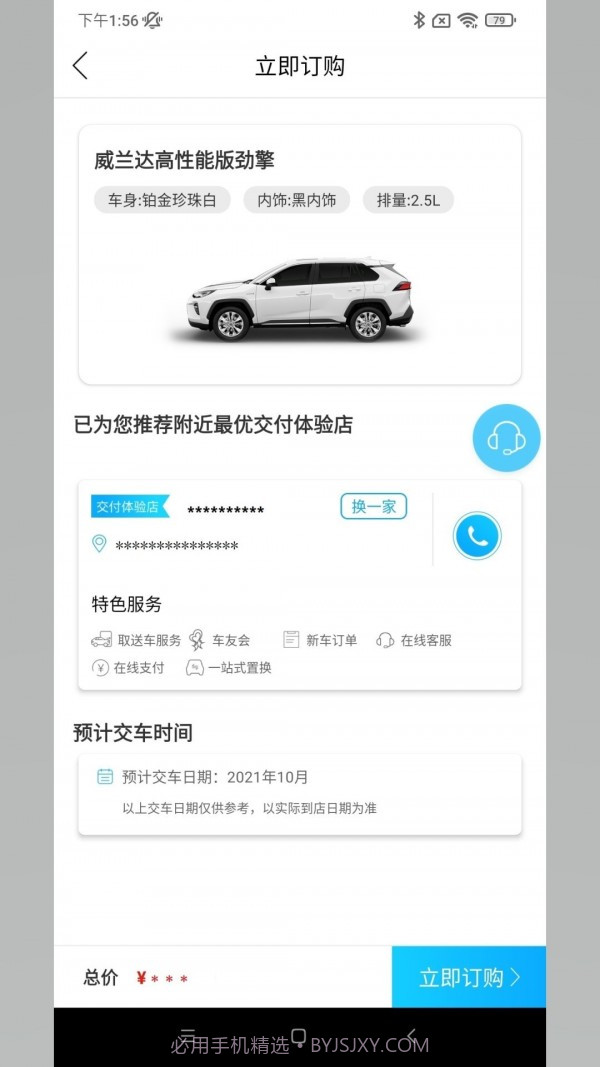Open the floating customer service headset
The height and width of the screenshot is (1067, 600).
[506, 438]
